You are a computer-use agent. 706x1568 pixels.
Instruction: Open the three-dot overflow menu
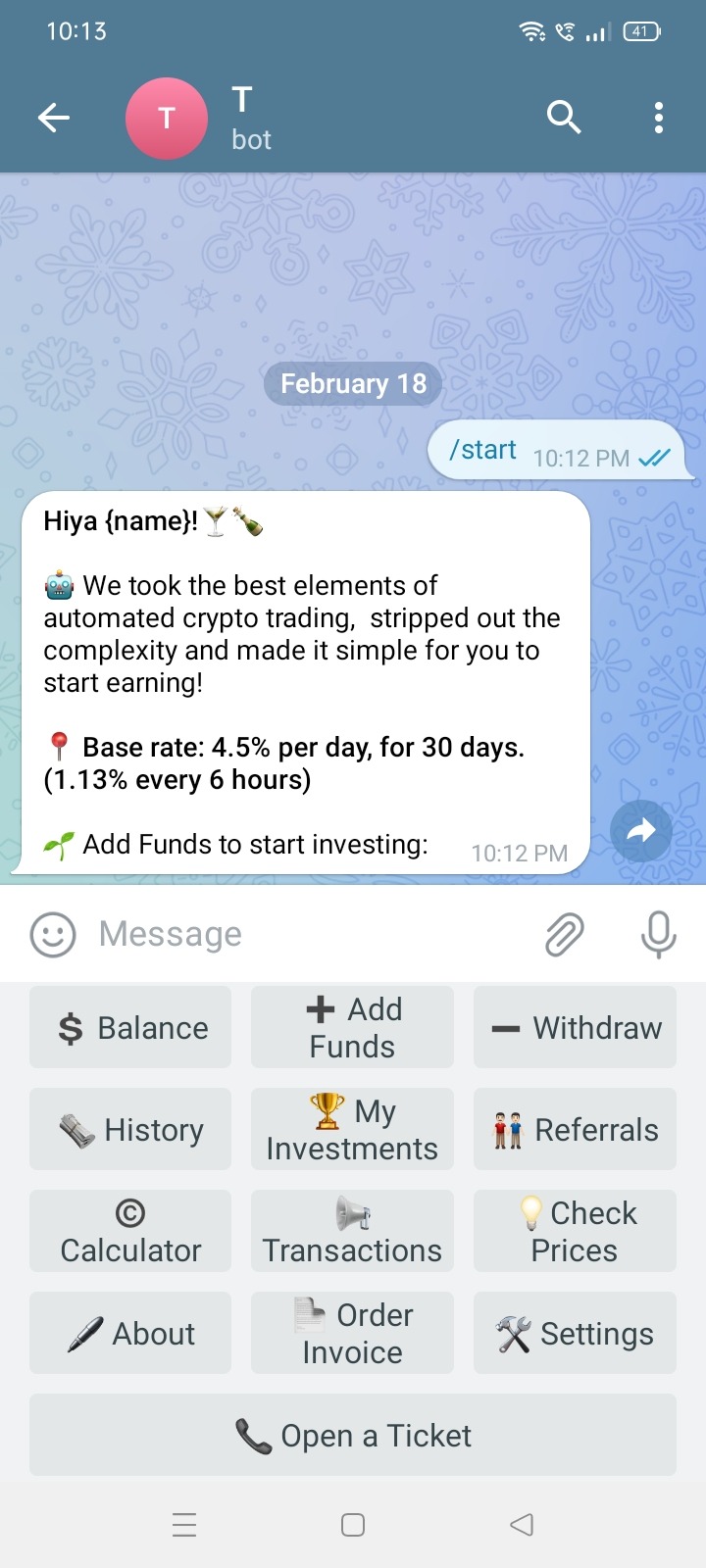(659, 119)
